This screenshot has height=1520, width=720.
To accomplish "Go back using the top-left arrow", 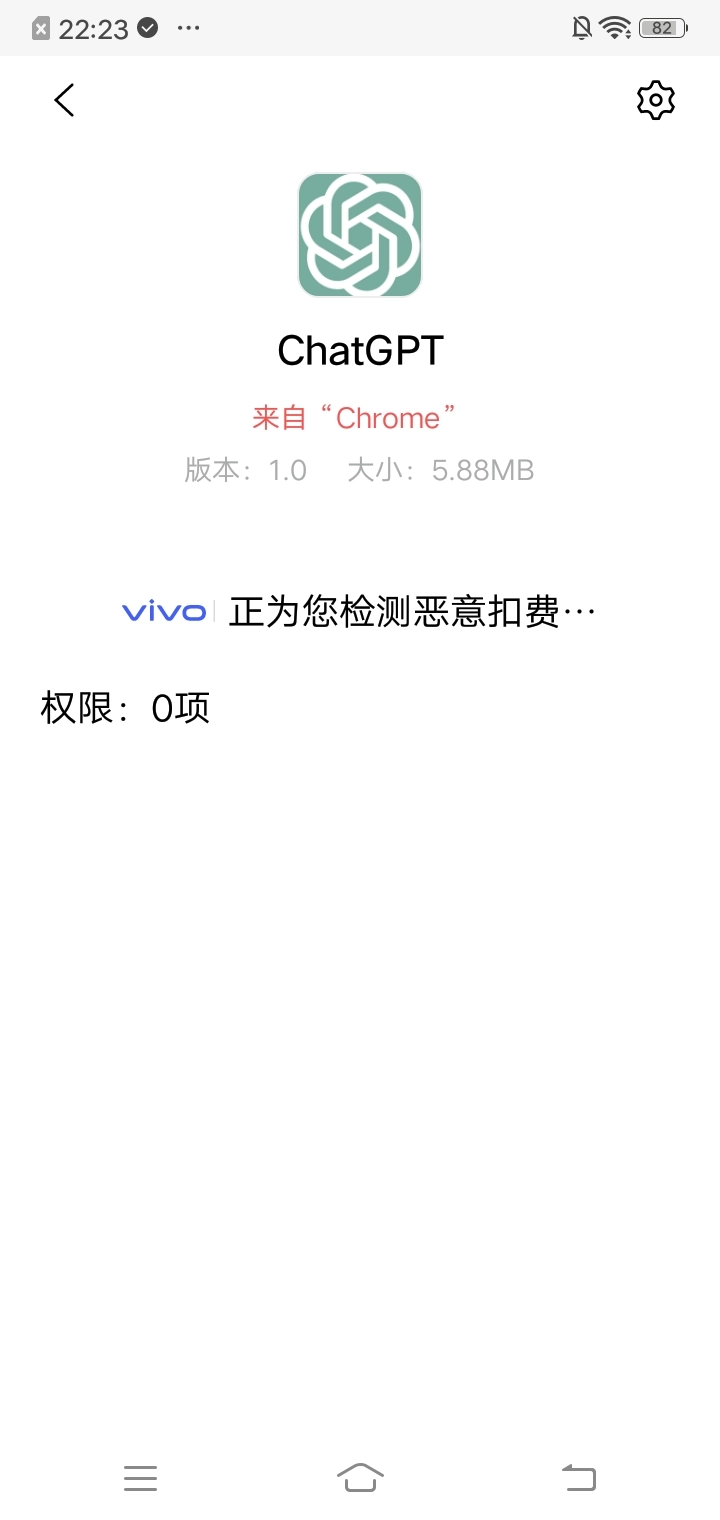I will pos(65,100).
